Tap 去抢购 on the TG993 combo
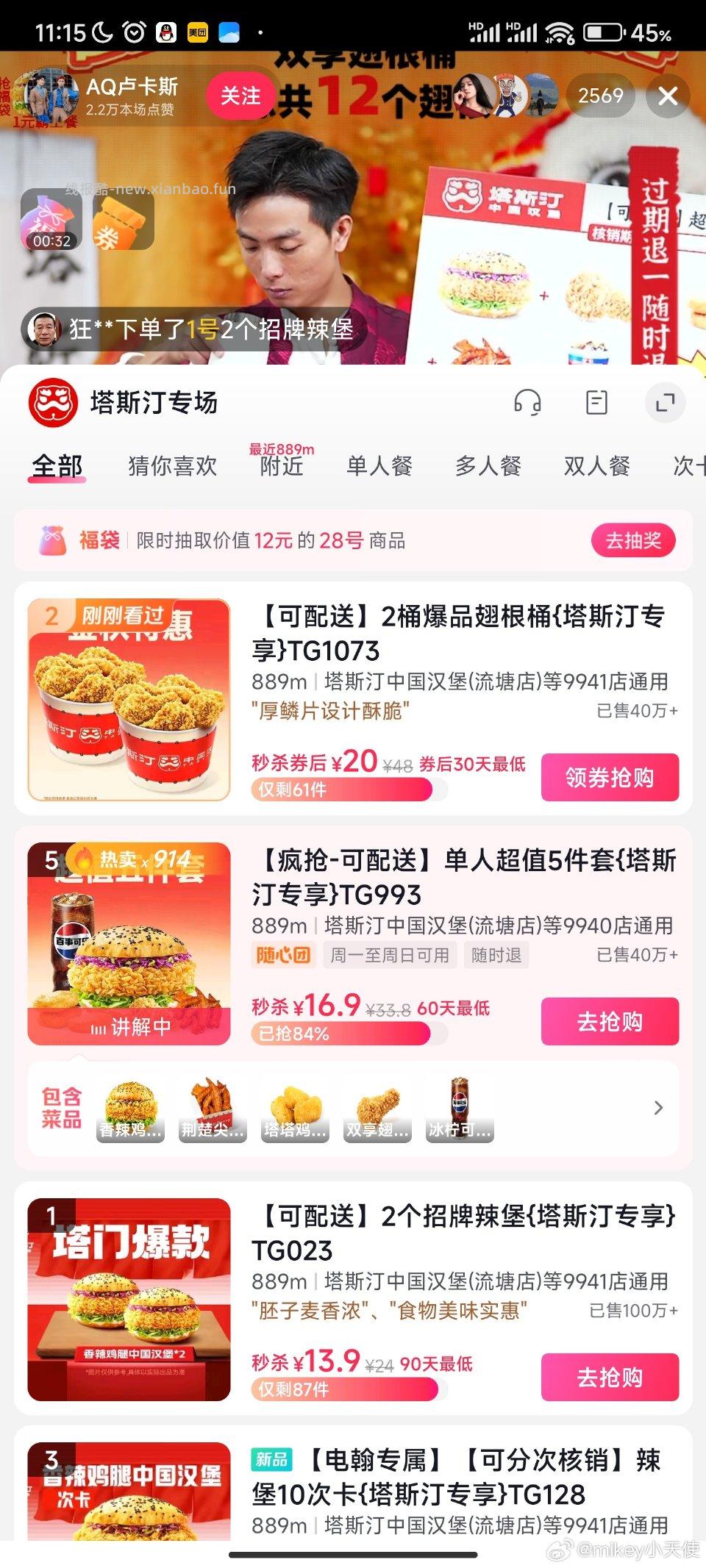The image size is (706, 1568). [610, 1021]
